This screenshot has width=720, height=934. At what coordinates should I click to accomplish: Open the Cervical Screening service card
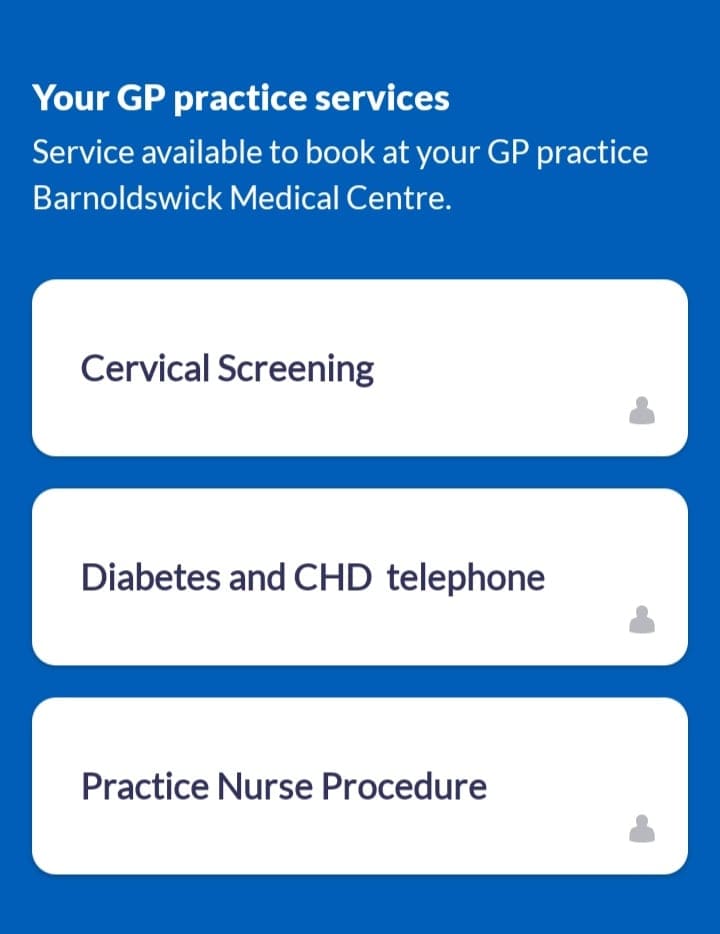(360, 368)
